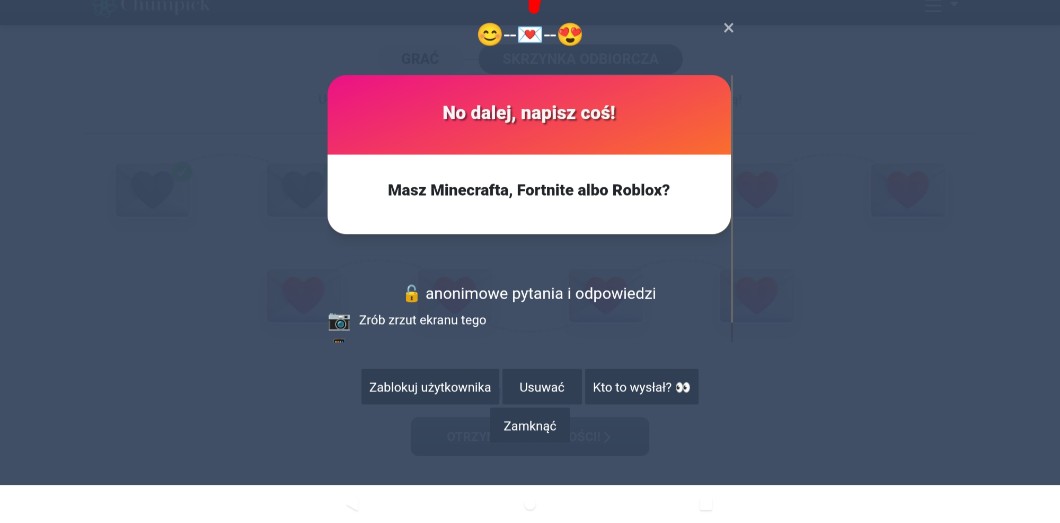1060x523 pixels.
Task: Close the dialog with the X icon
Action: (728, 28)
